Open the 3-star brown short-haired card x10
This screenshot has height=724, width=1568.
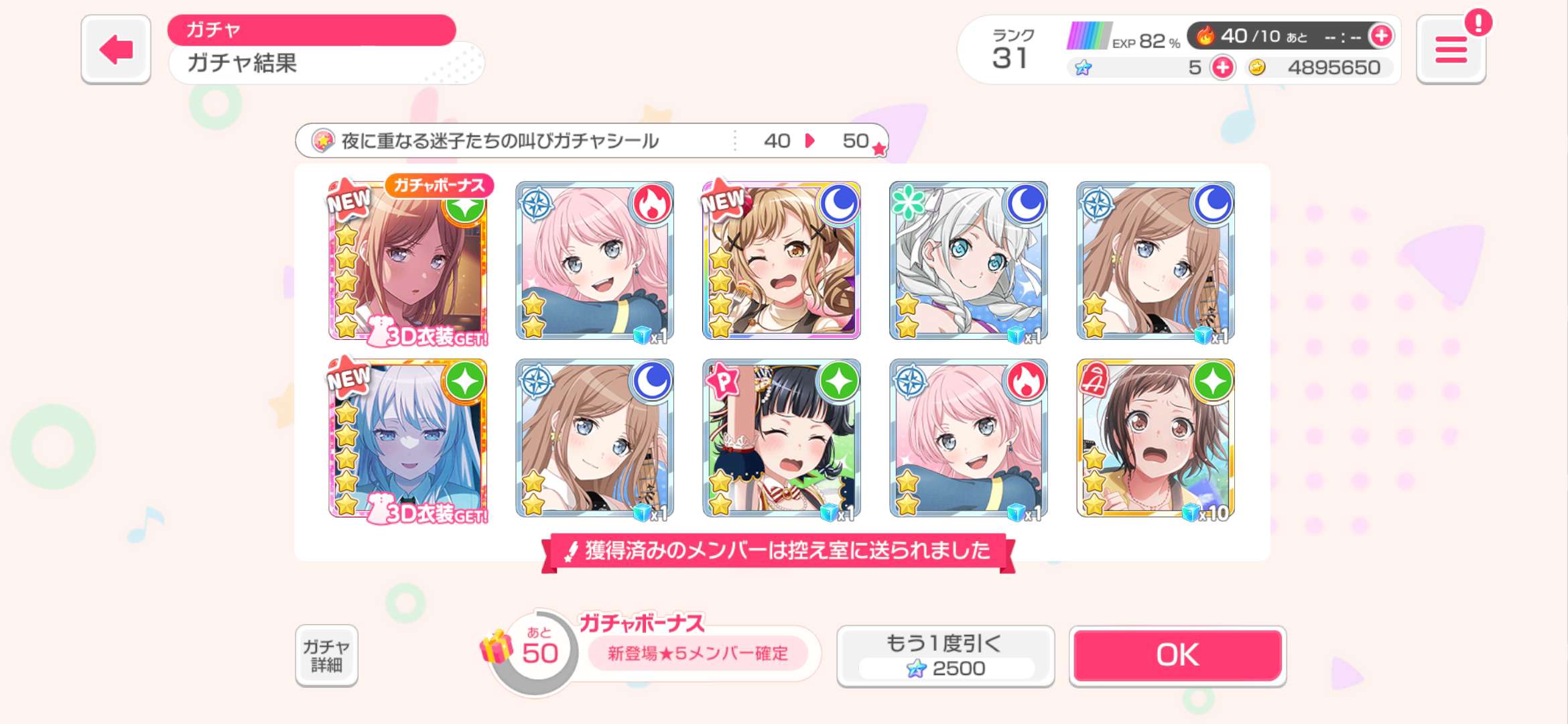1155,439
